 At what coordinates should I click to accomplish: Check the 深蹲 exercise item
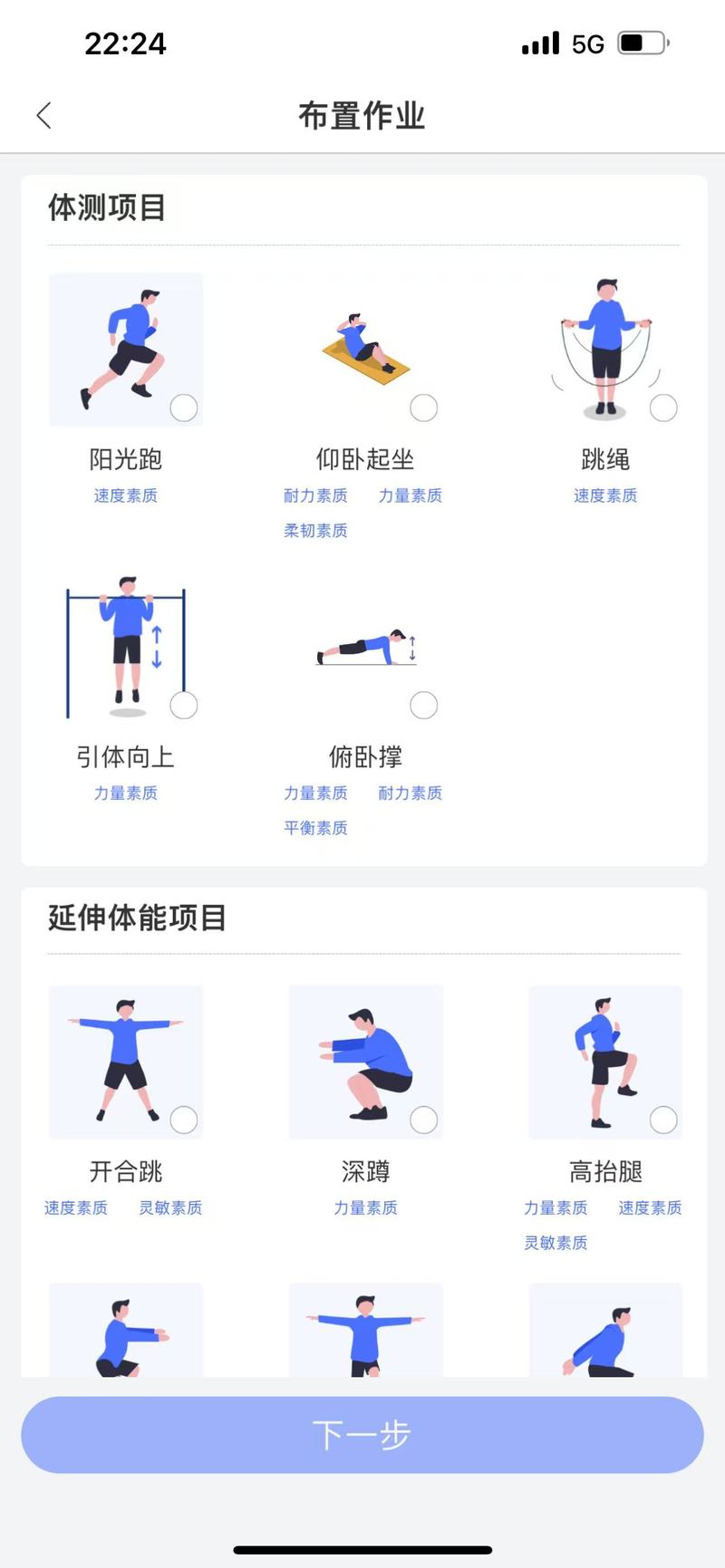click(x=424, y=1120)
